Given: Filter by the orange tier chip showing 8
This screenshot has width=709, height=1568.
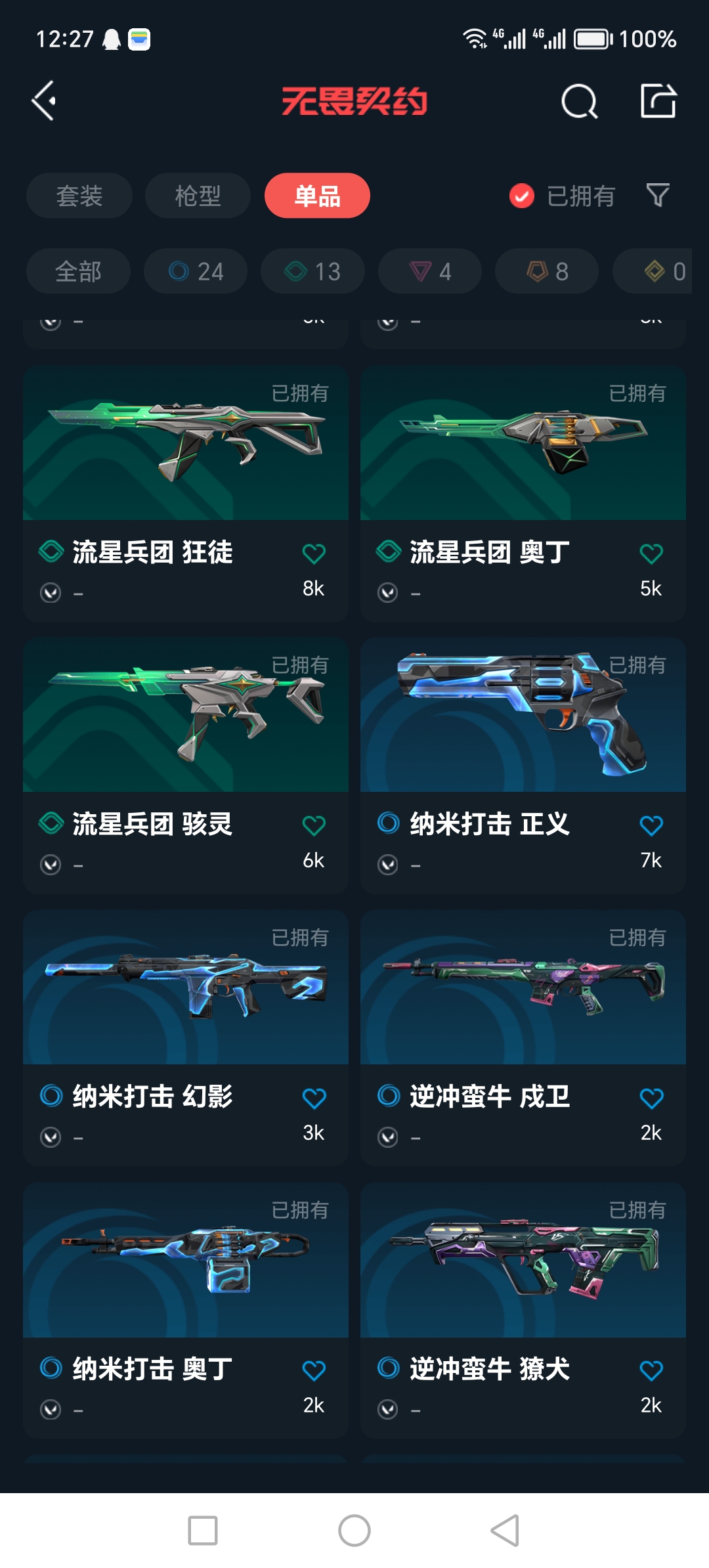Looking at the screenshot, I should coord(547,271).
